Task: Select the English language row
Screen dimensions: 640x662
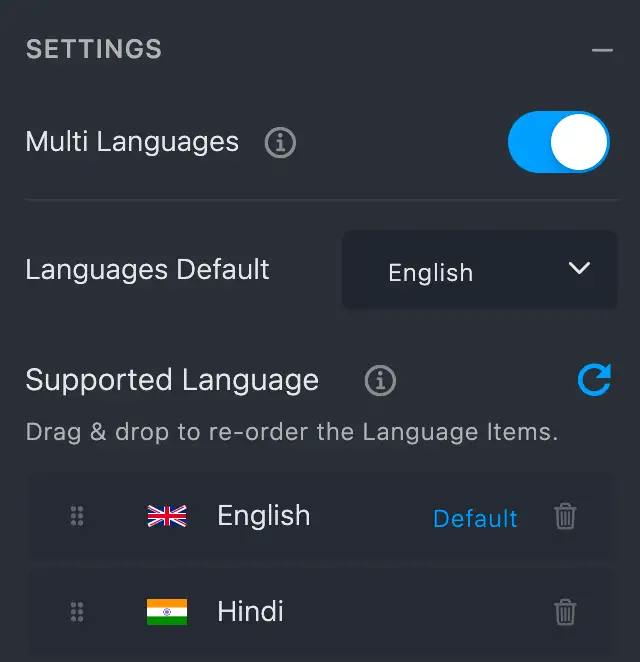Action: (264, 516)
